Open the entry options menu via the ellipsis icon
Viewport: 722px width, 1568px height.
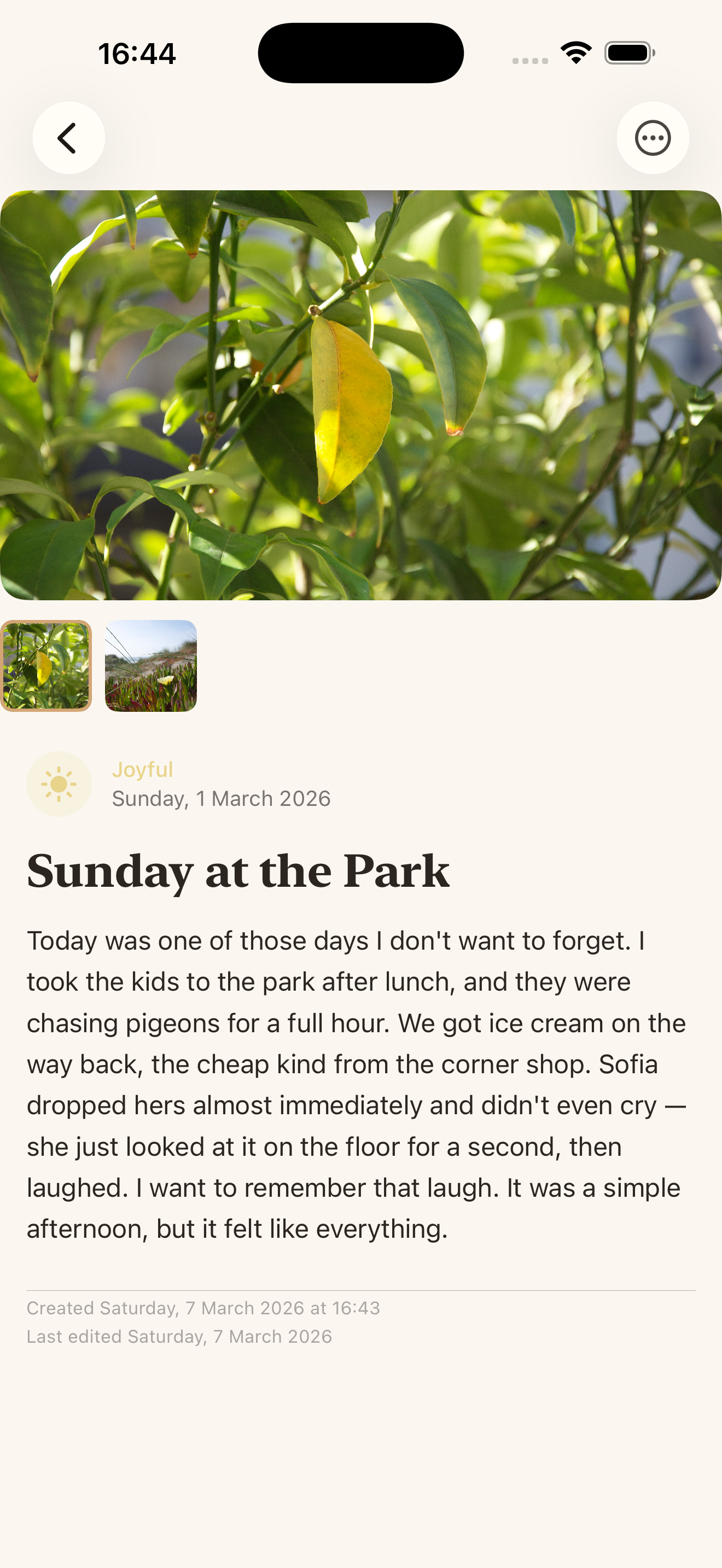pyautogui.click(x=653, y=138)
